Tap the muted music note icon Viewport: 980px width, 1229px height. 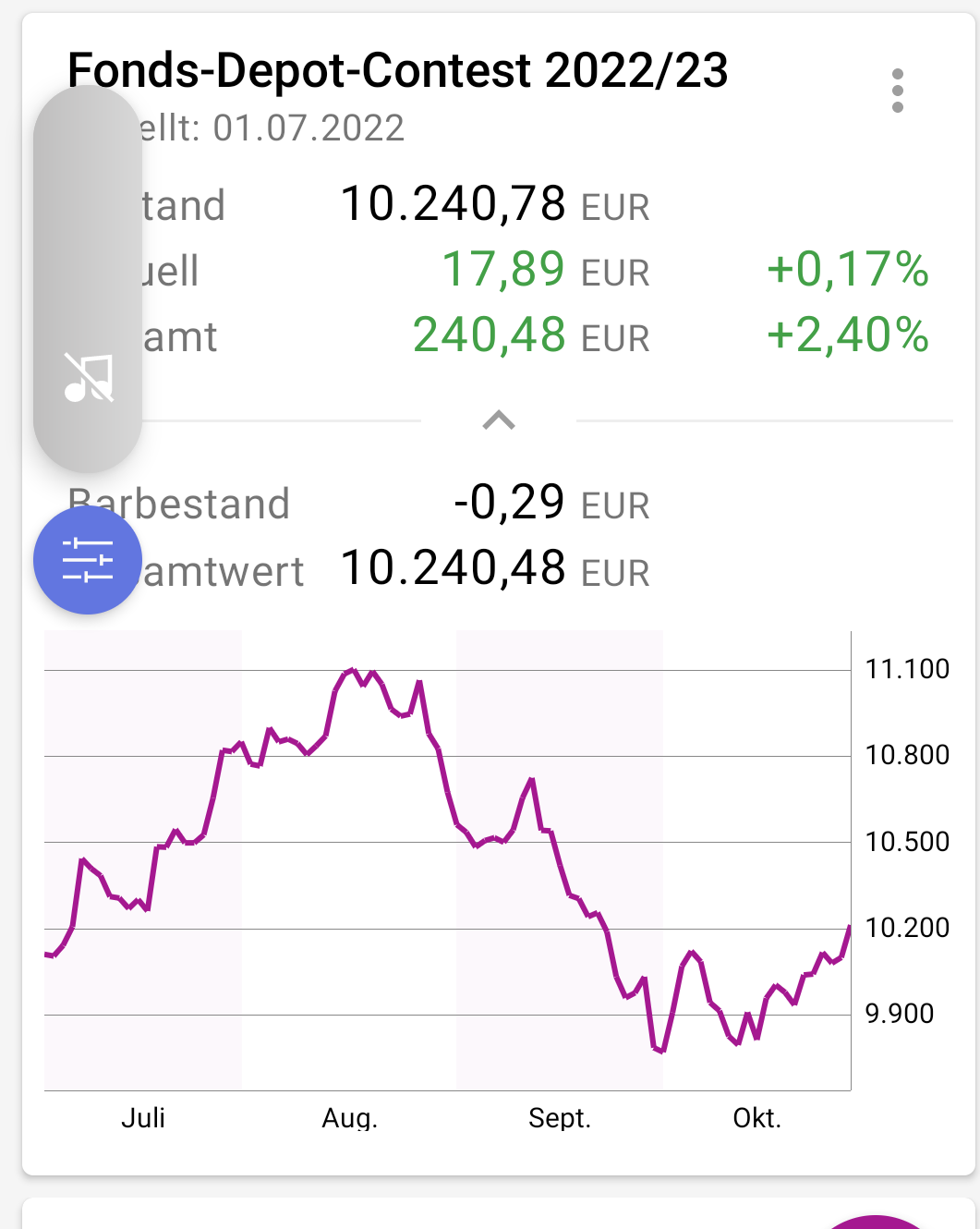pyautogui.click(x=89, y=378)
